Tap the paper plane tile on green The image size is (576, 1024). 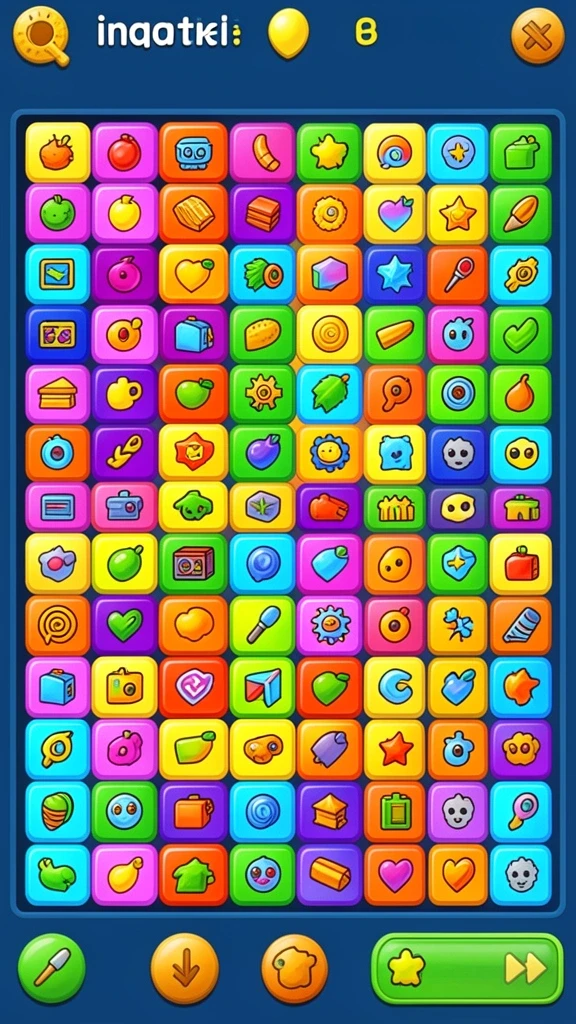(x=262, y=687)
